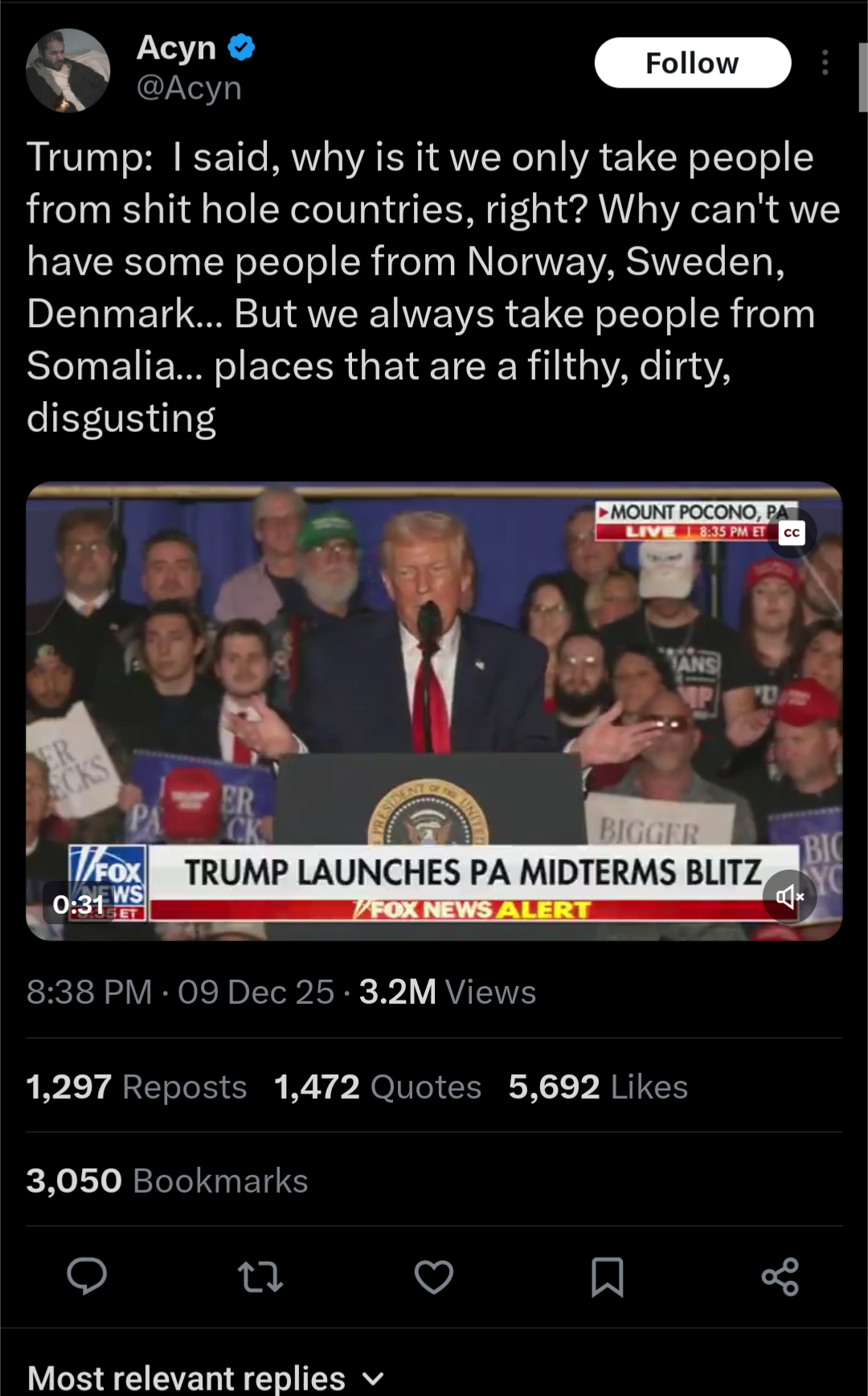This screenshot has width=868, height=1396.
Task: Follow the Acyn account
Action: point(692,63)
